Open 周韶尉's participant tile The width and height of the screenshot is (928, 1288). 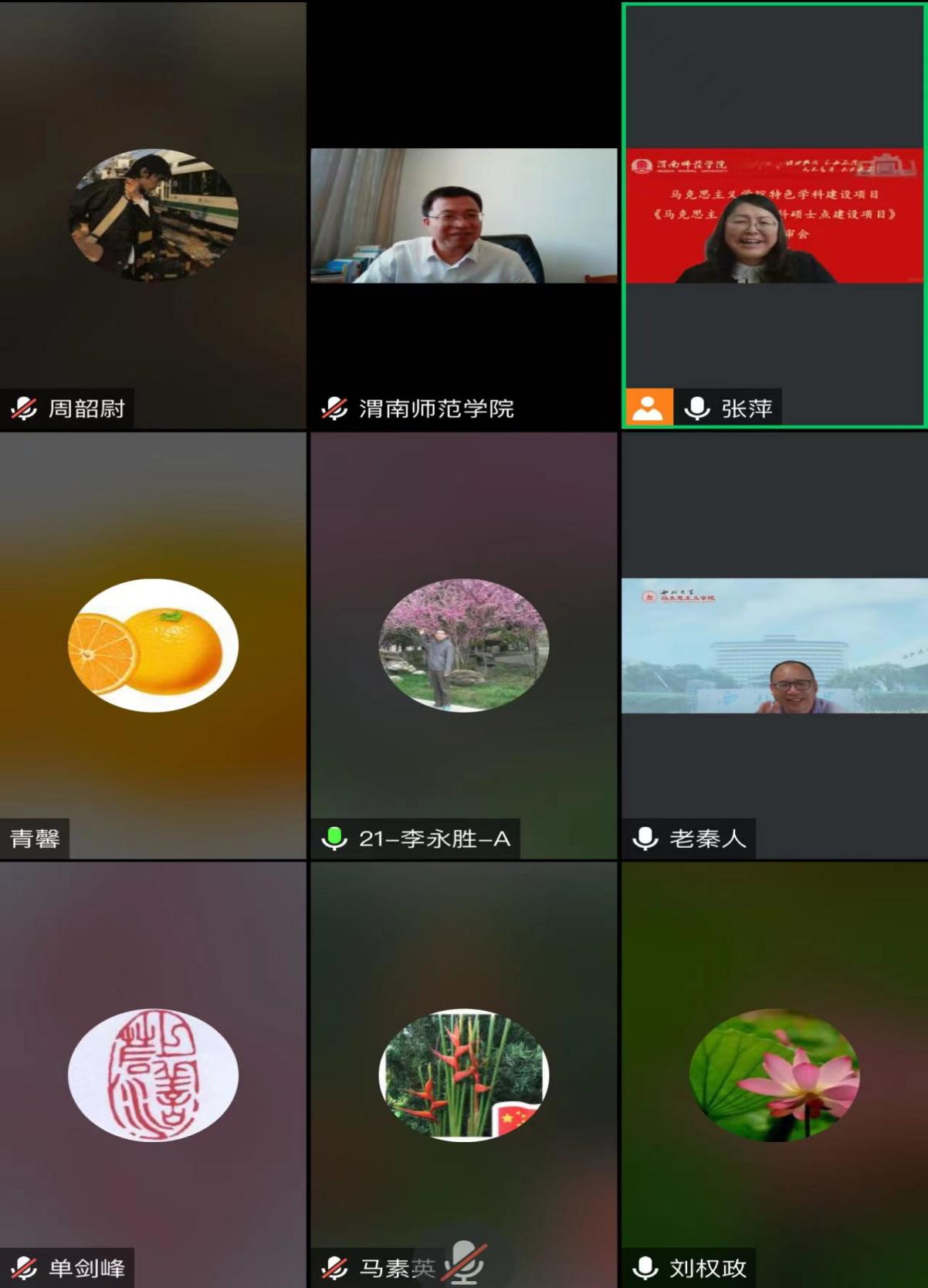[x=153, y=215]
